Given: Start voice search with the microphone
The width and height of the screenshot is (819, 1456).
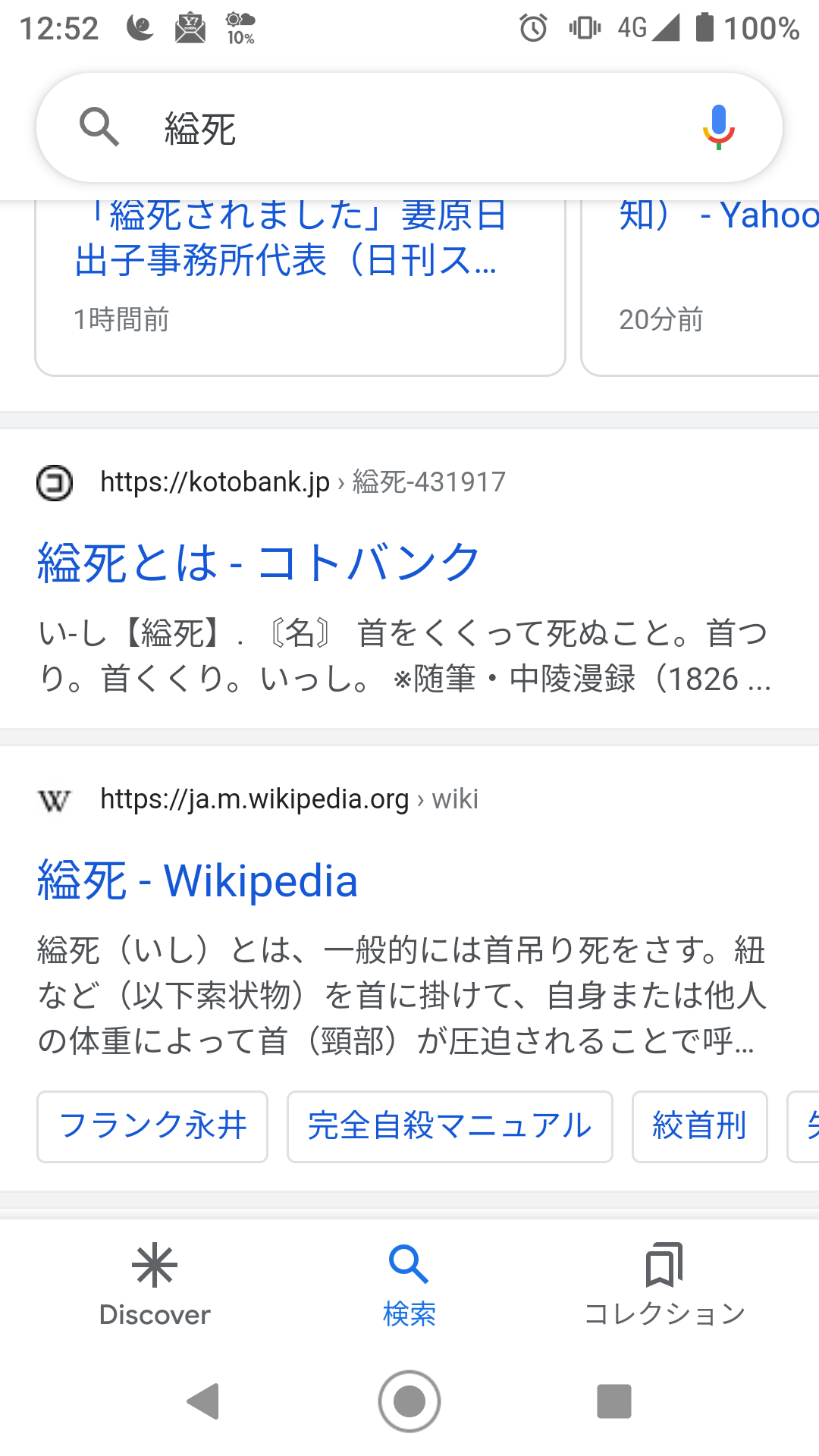Looking at the screenshot, I should point(718,127).
